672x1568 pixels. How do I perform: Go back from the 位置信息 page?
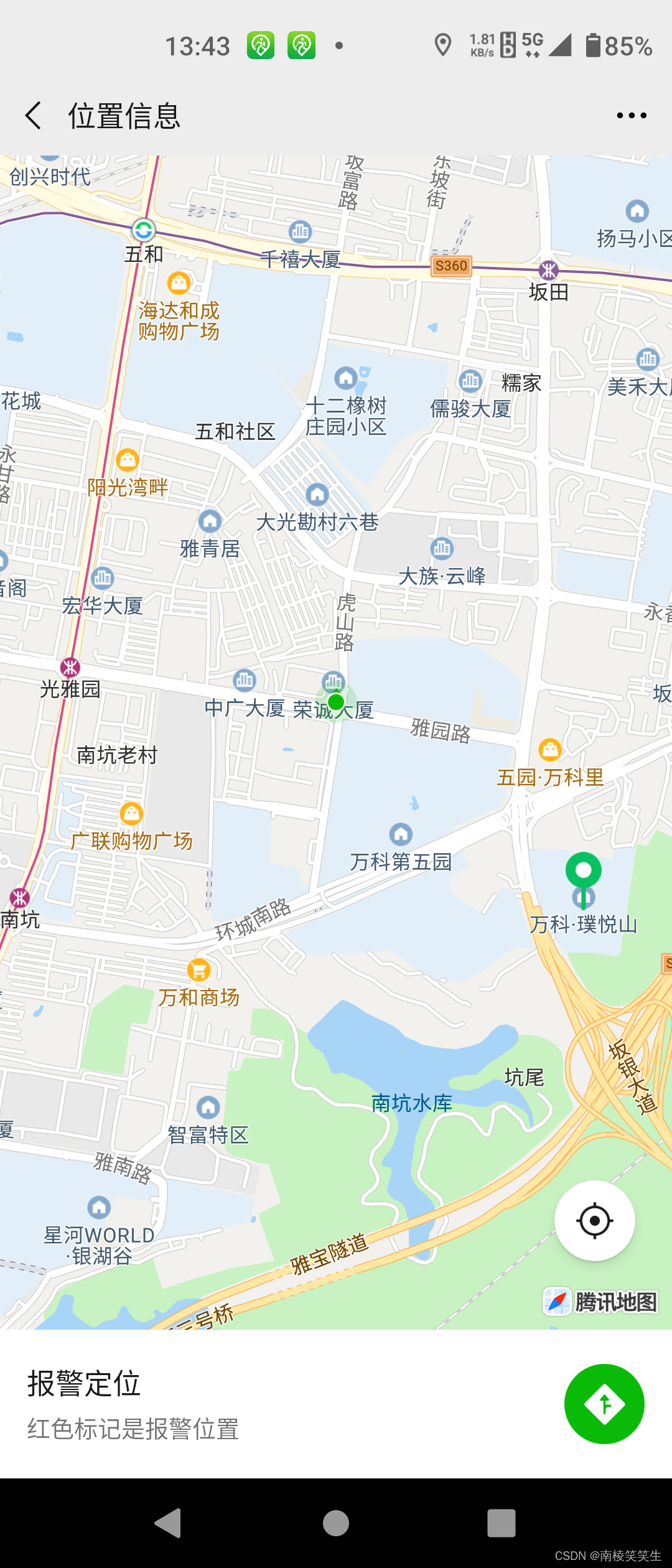[34, 116]
